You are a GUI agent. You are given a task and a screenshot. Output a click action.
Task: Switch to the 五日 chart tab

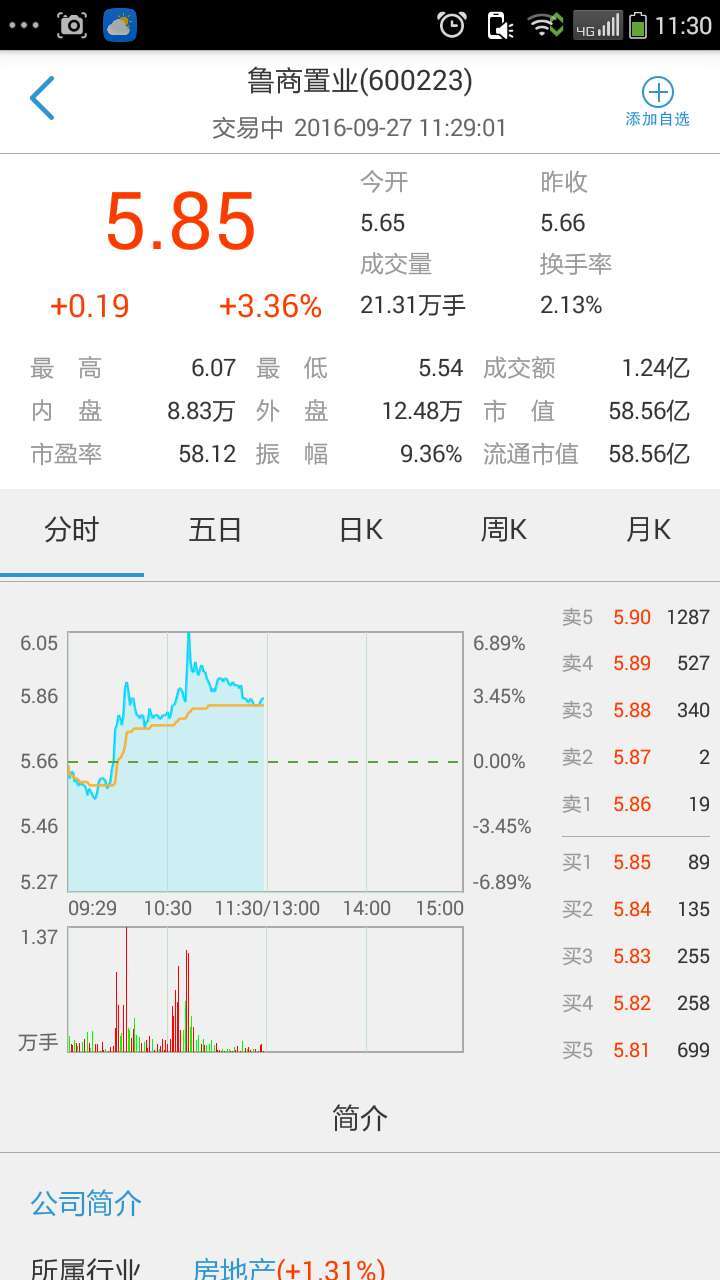pos(216,530)
